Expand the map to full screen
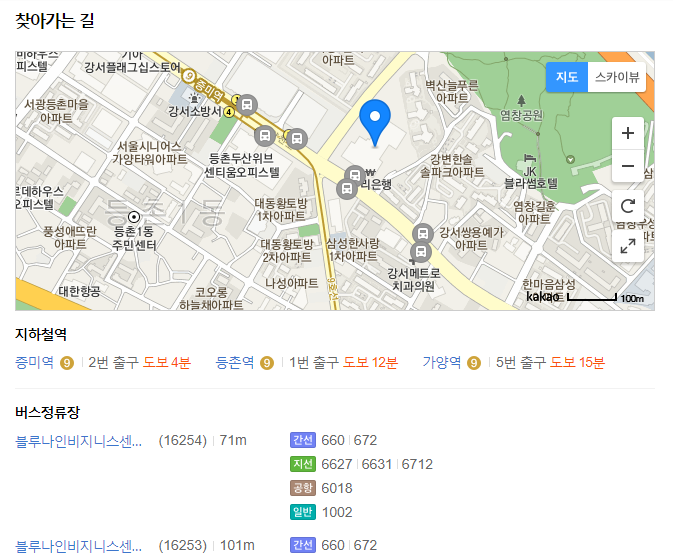673x558 pixels. click(x=628, y=245)
